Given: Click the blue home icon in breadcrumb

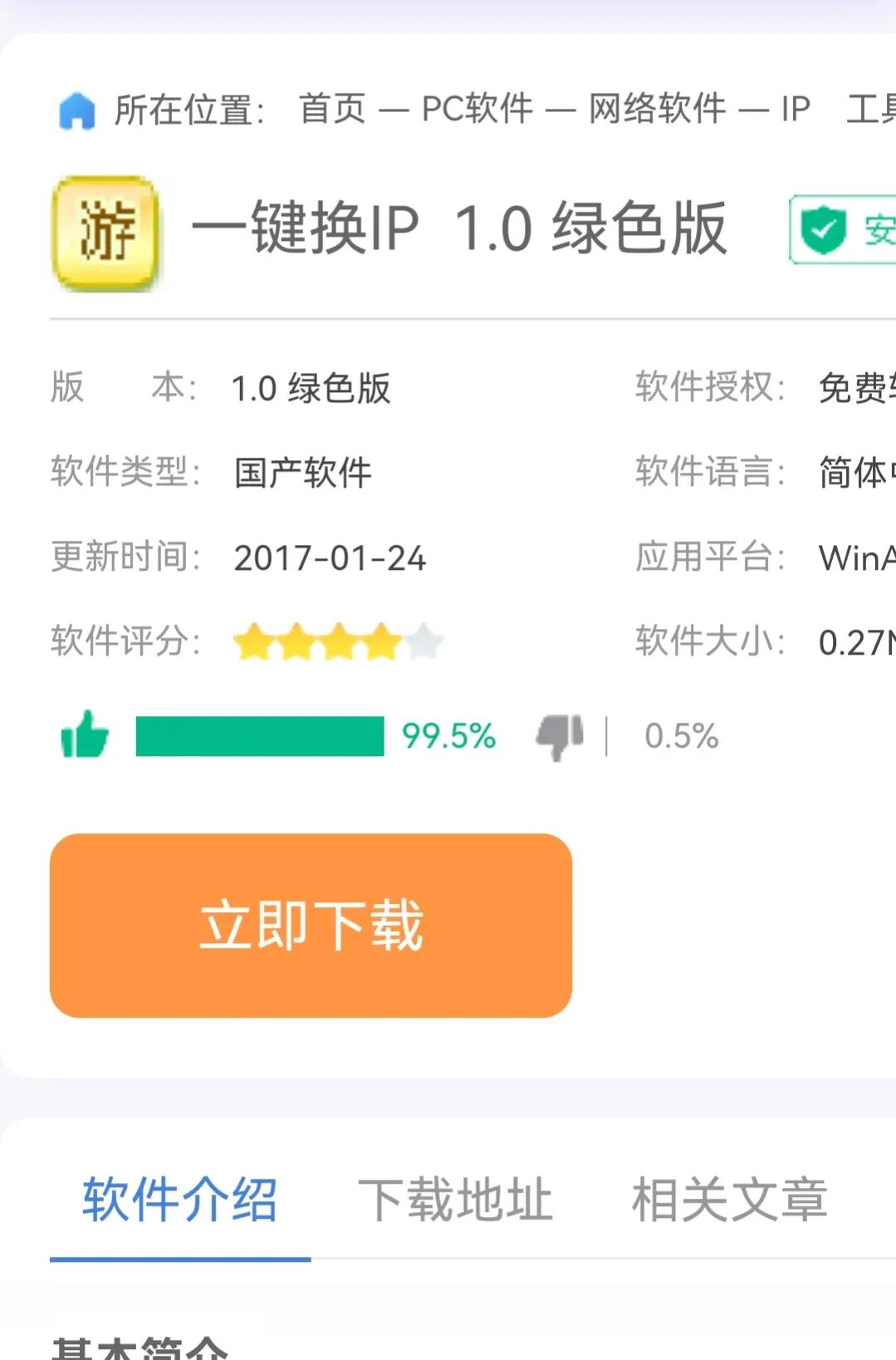Looking at the screenshot, I should [77, 109].
